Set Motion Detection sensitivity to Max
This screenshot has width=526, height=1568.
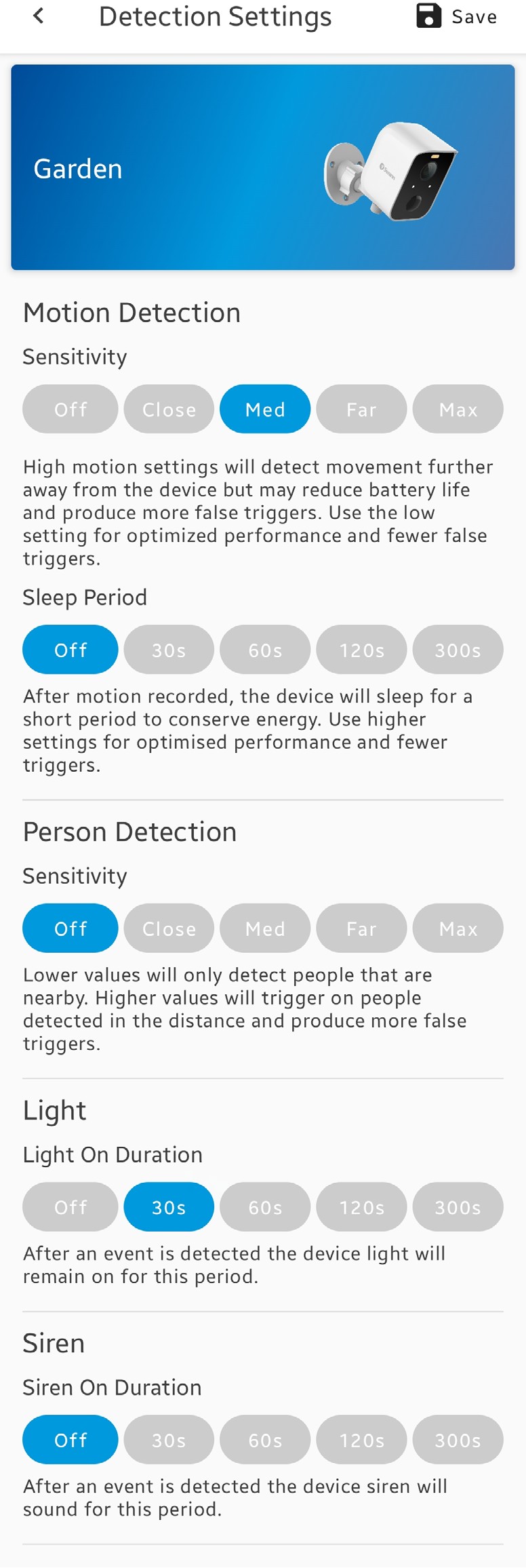pyautogui.click(x=458, y=409)
